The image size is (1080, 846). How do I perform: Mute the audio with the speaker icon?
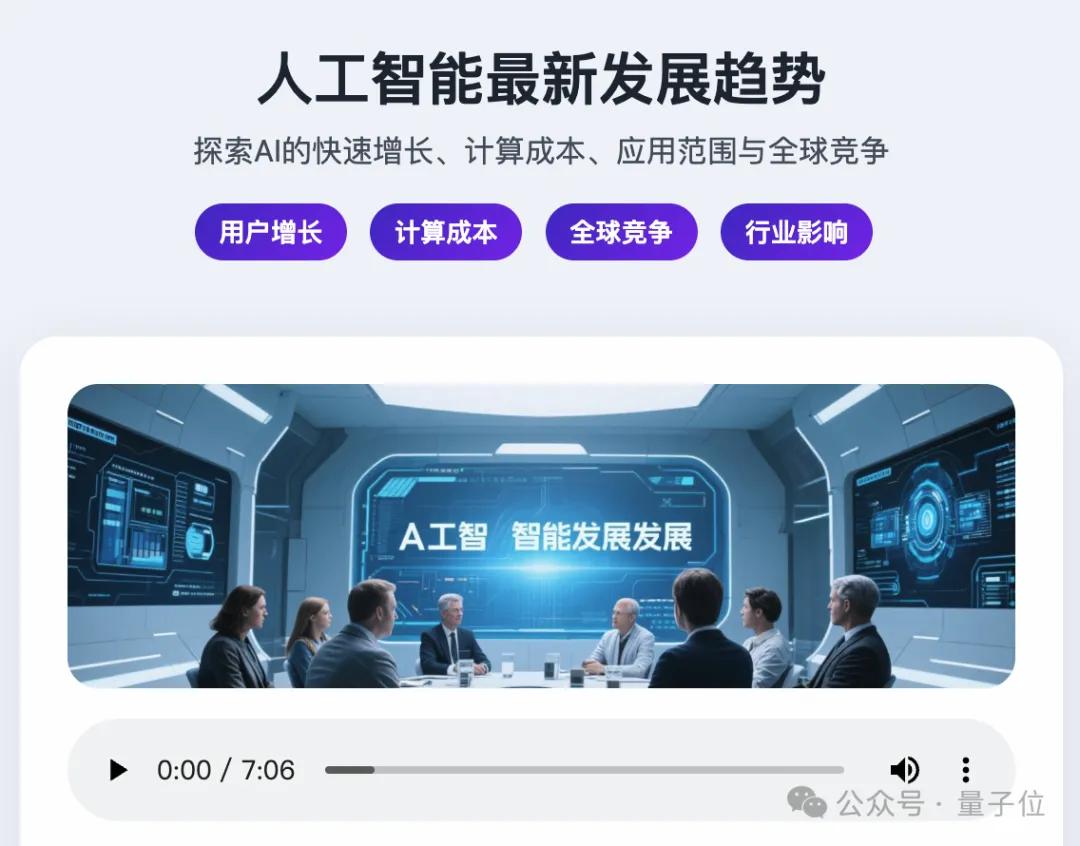(x=904, y=770)
